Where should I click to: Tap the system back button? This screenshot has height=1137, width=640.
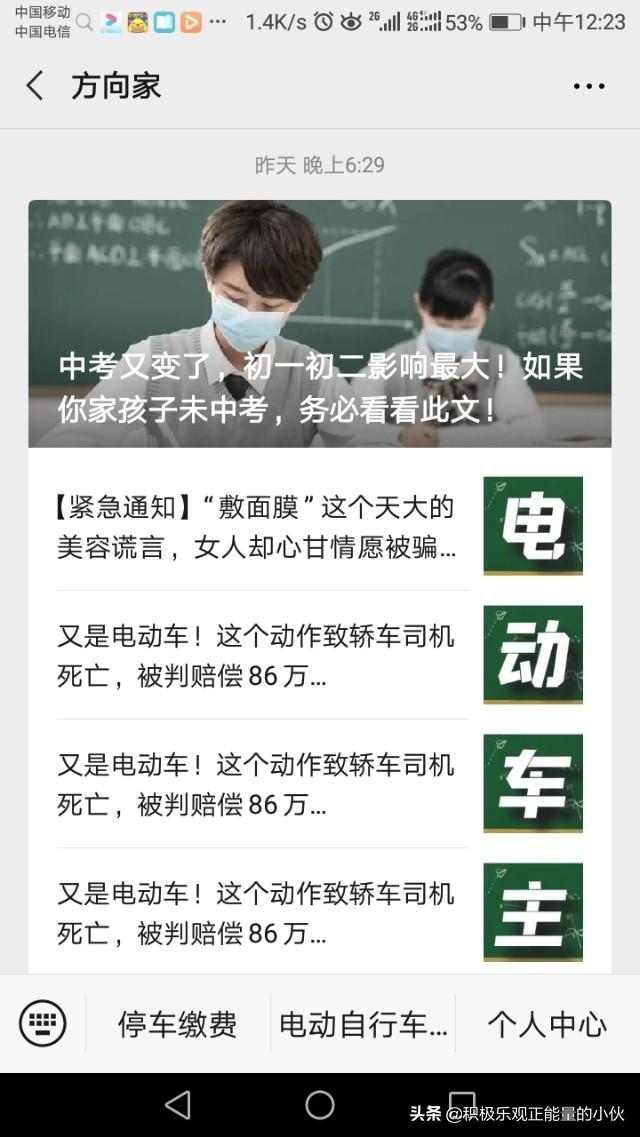click(x=178, y=1105)
